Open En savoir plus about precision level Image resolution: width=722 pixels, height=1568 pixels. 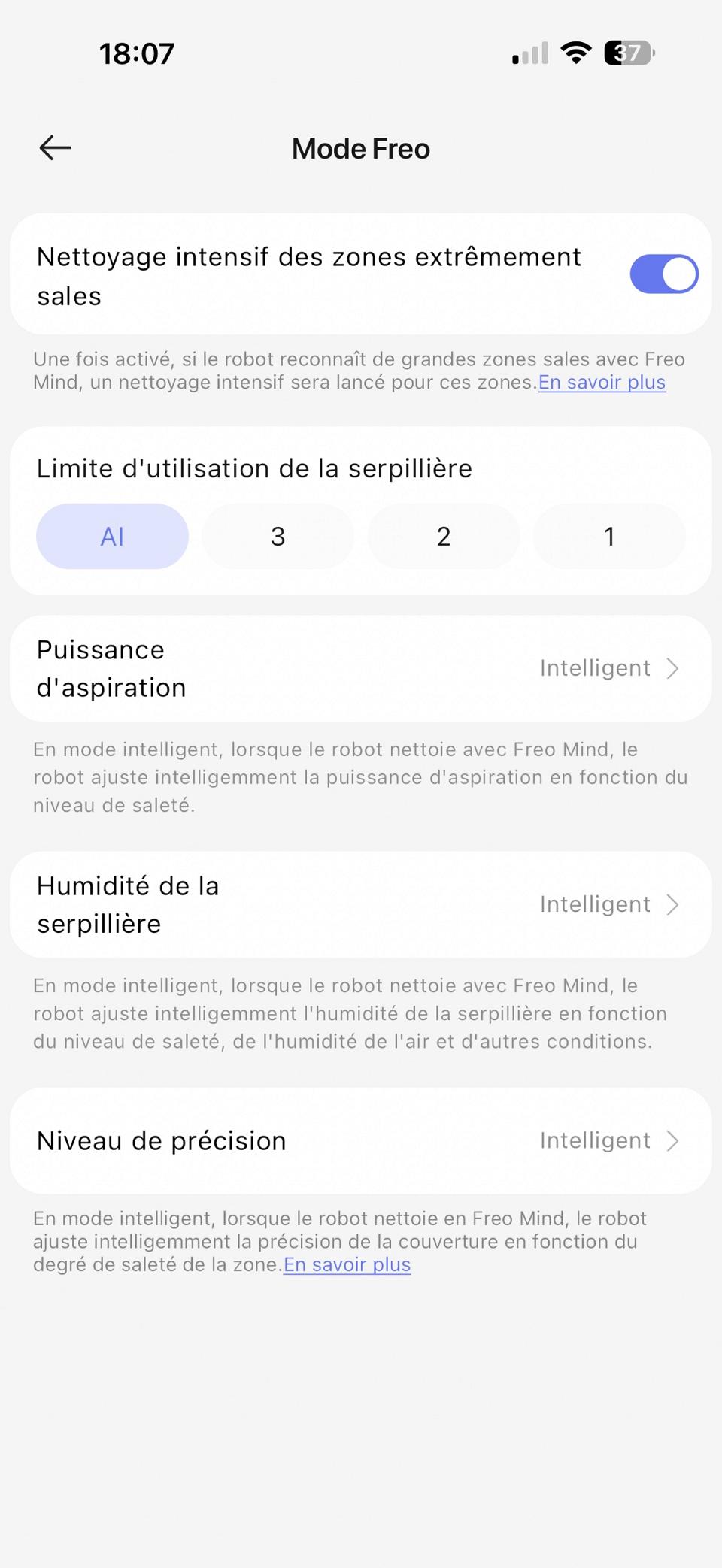tap(347, 1265)
